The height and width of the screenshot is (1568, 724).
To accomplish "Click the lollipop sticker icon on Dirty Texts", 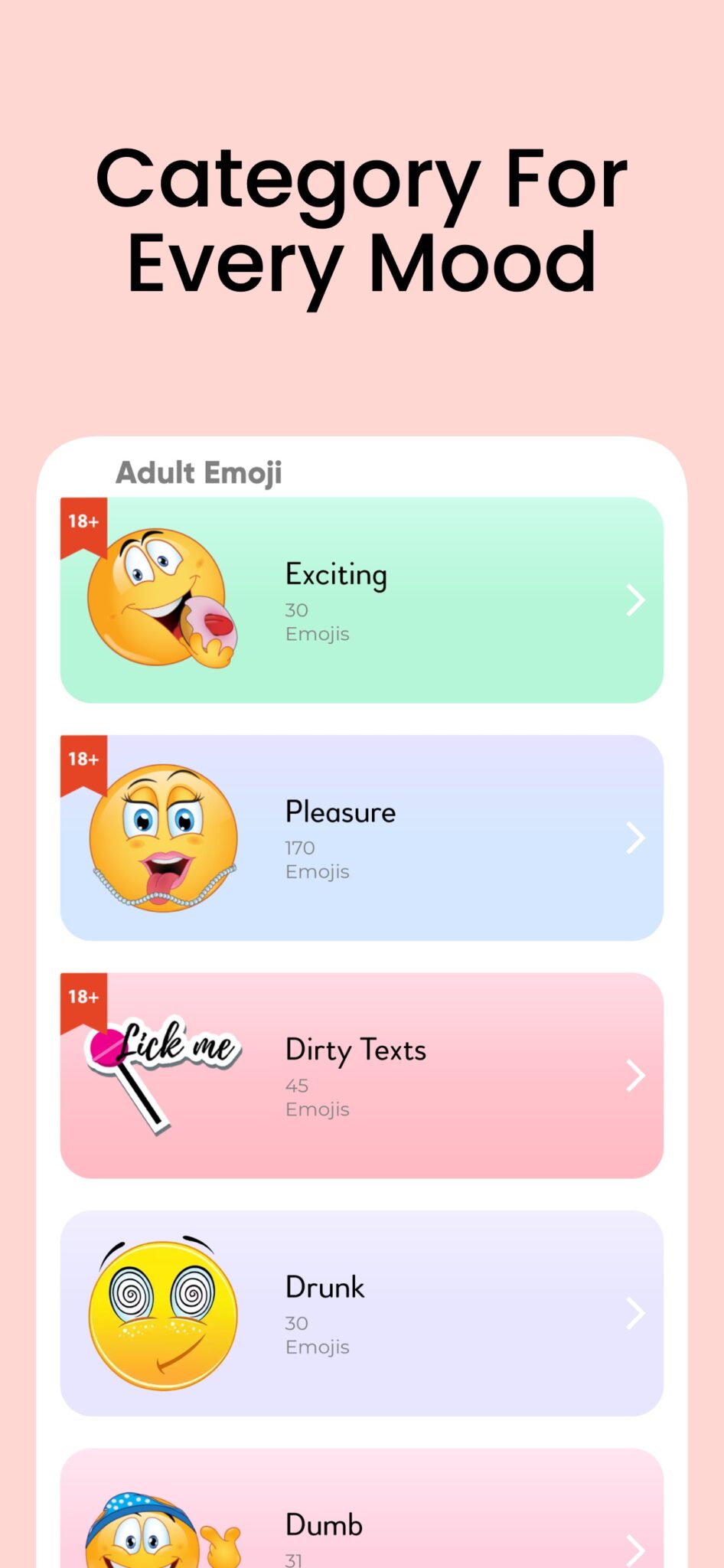I will coord(153,1072).
